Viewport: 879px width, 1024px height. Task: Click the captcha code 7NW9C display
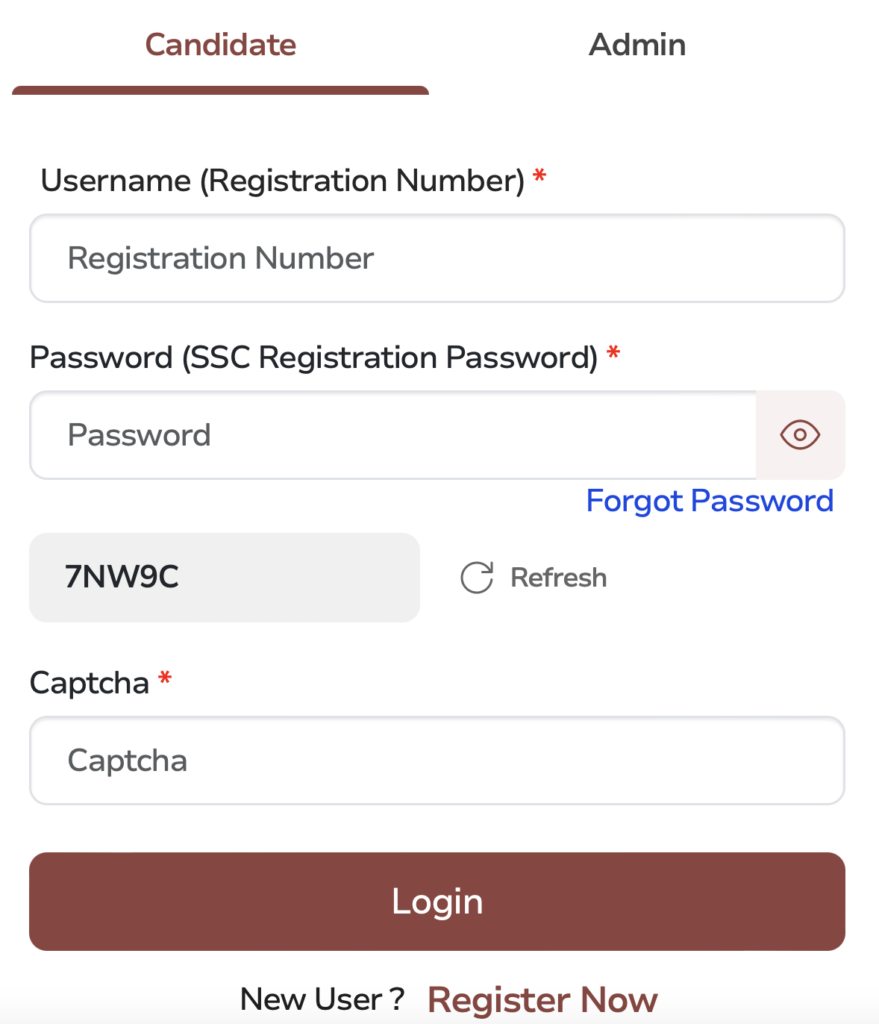coord(224,577)
